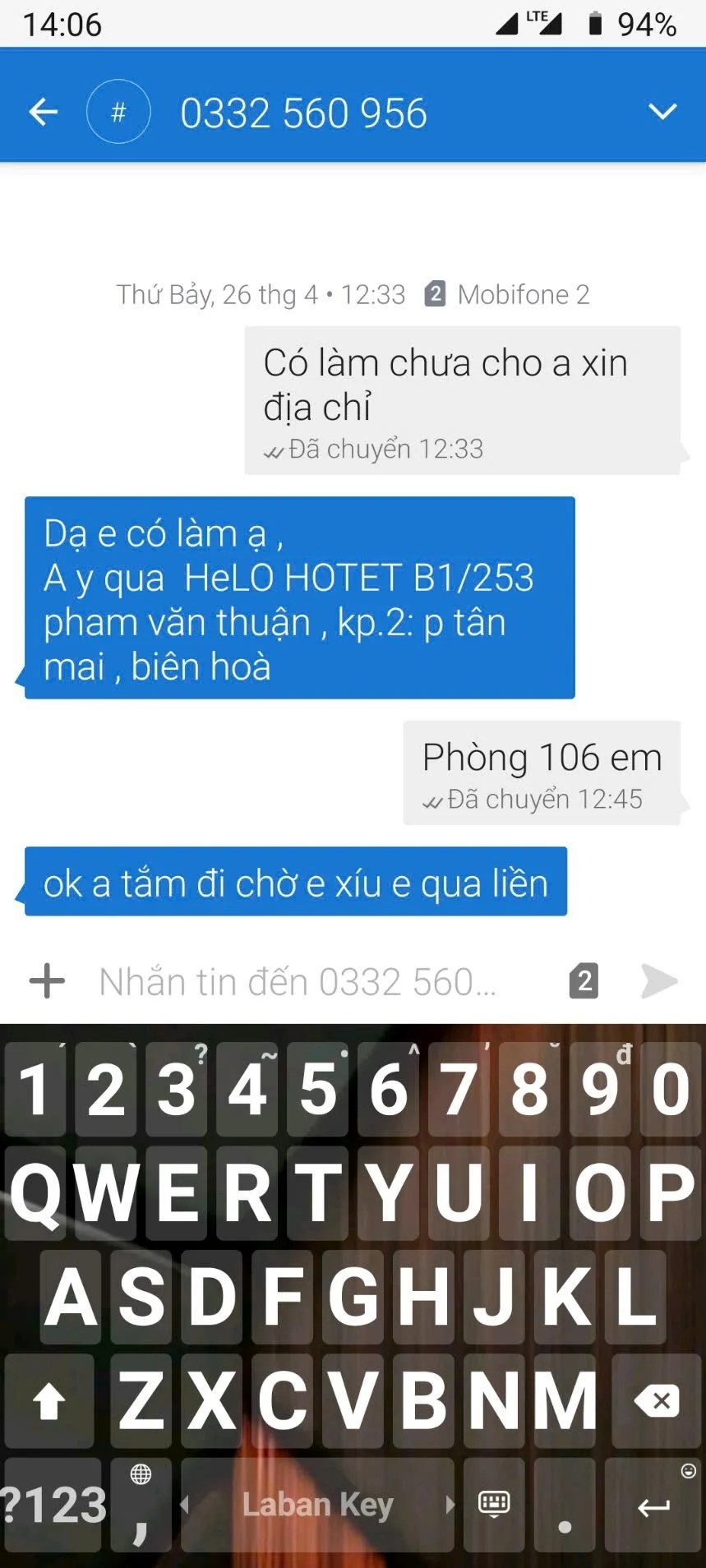Tap the enter key on the keyboard
The height and width of the screenshot is (1568, 706).
point(654,1506)
